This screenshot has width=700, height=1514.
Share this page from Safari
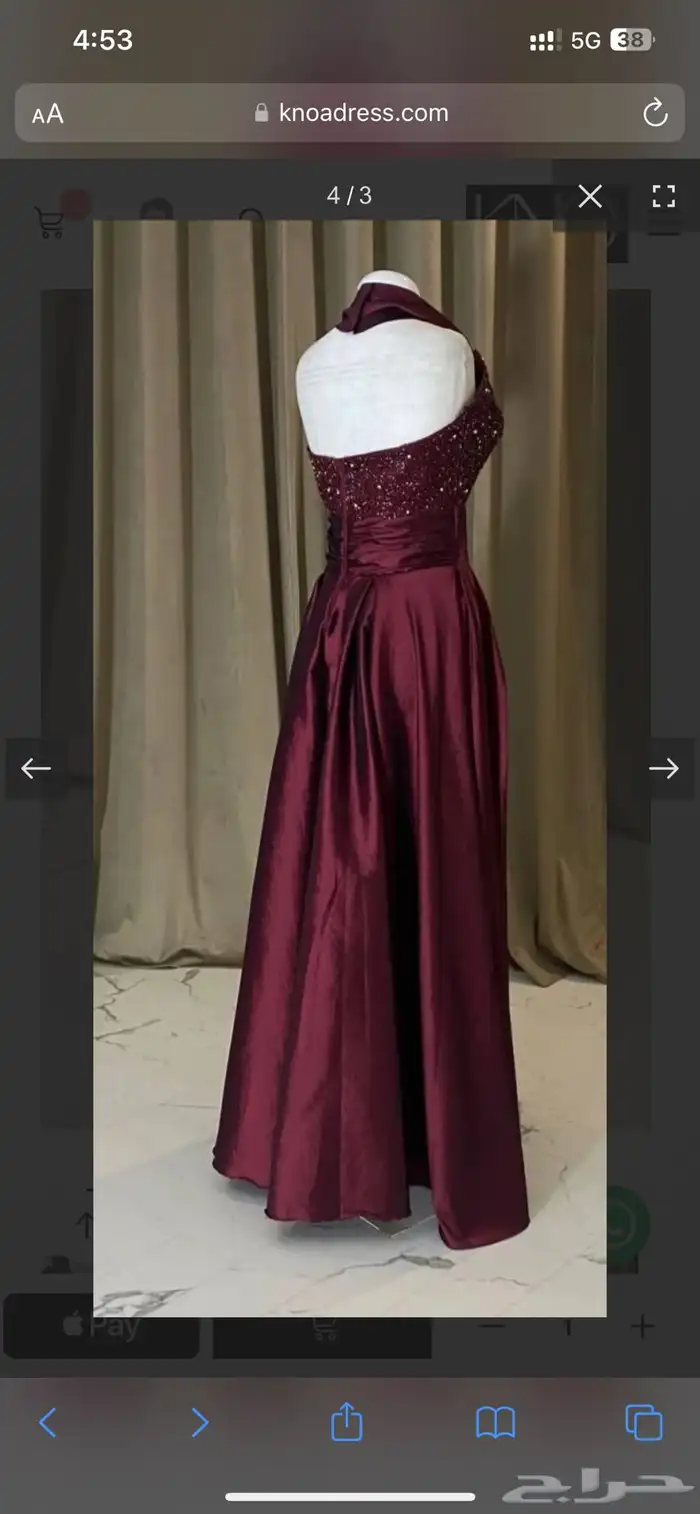pyautogui.click(x=346, y=1421)
